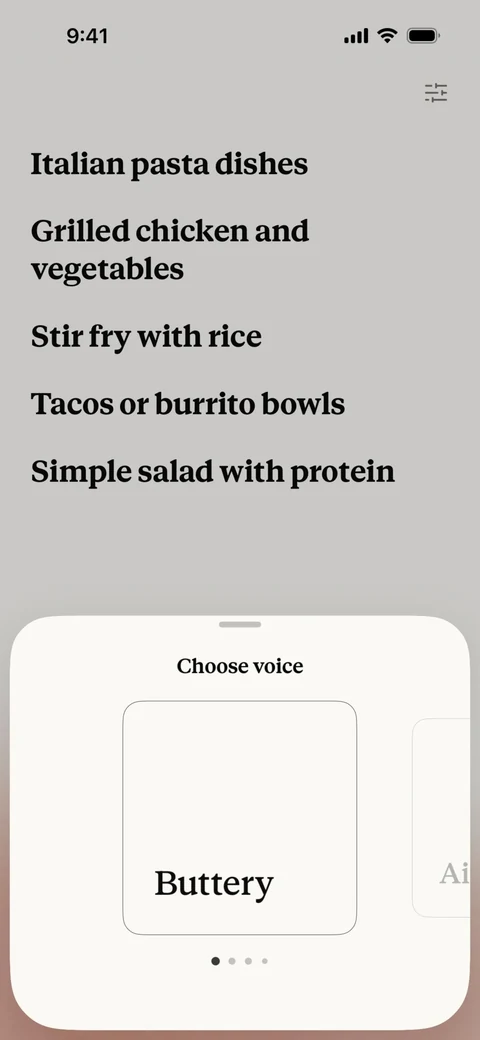480x1040 pixels.
Task: Tap the voice carousel page indicator dots
Action: [240, 960]
